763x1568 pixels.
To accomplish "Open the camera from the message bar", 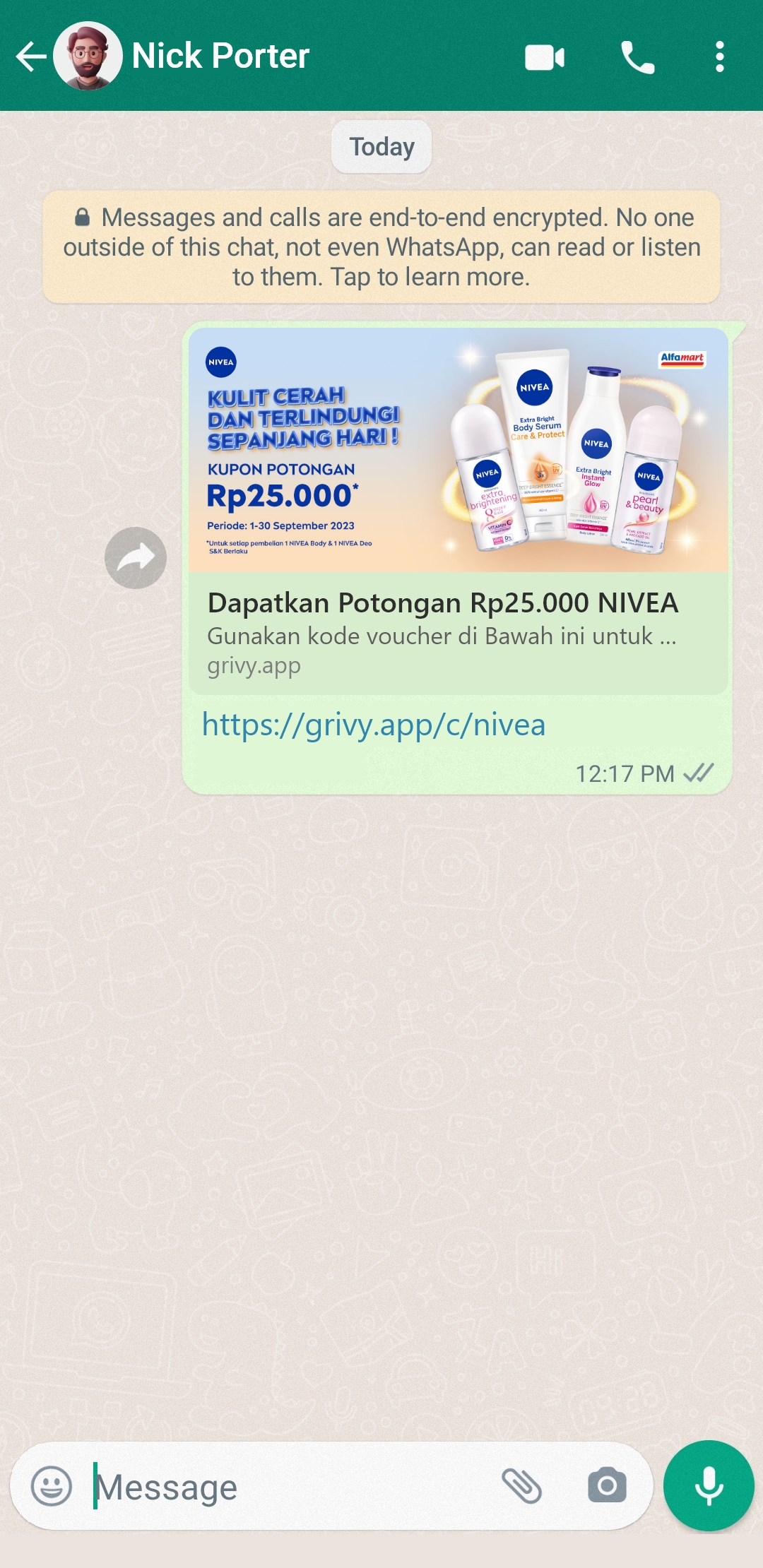I will 607,1485.
